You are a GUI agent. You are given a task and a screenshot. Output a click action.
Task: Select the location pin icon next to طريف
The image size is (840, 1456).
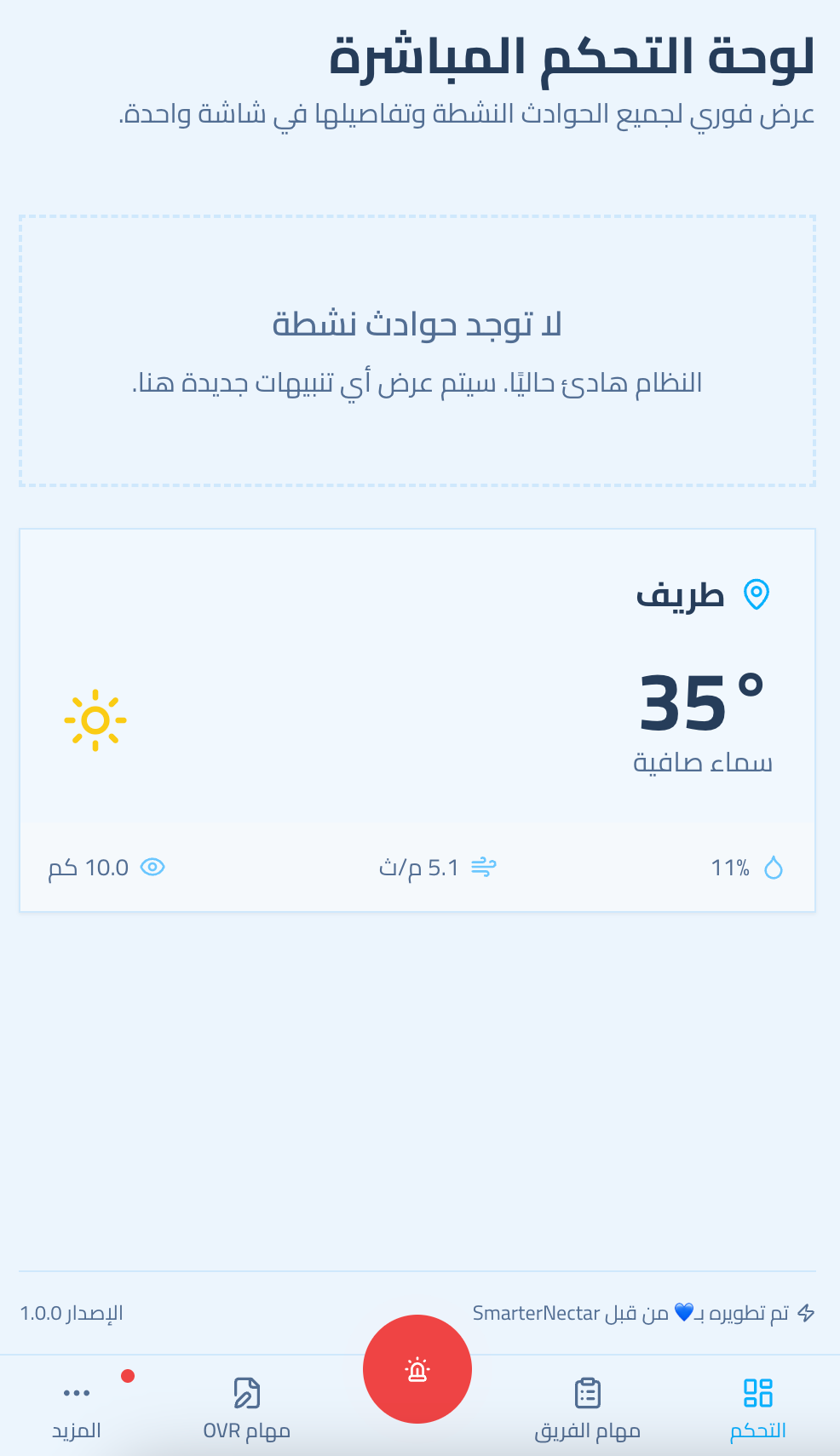(757, 595)
